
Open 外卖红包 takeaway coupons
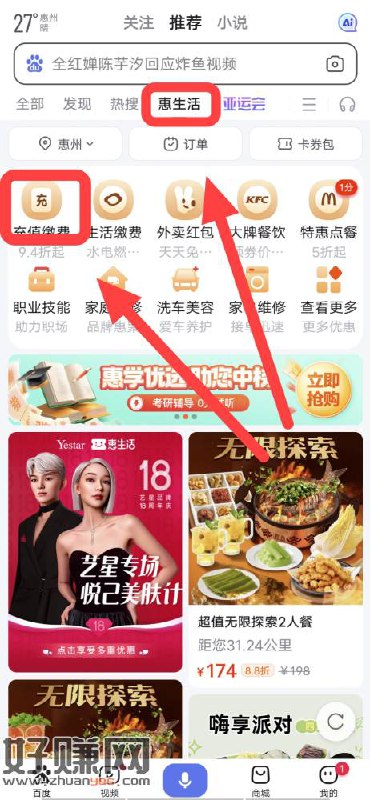[185, 216]
